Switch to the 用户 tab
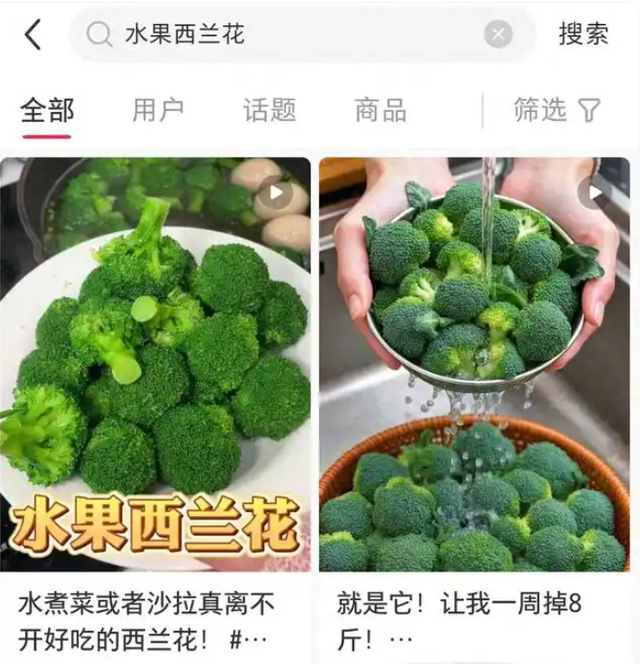 pyautogui.click(x=158, y=110)
